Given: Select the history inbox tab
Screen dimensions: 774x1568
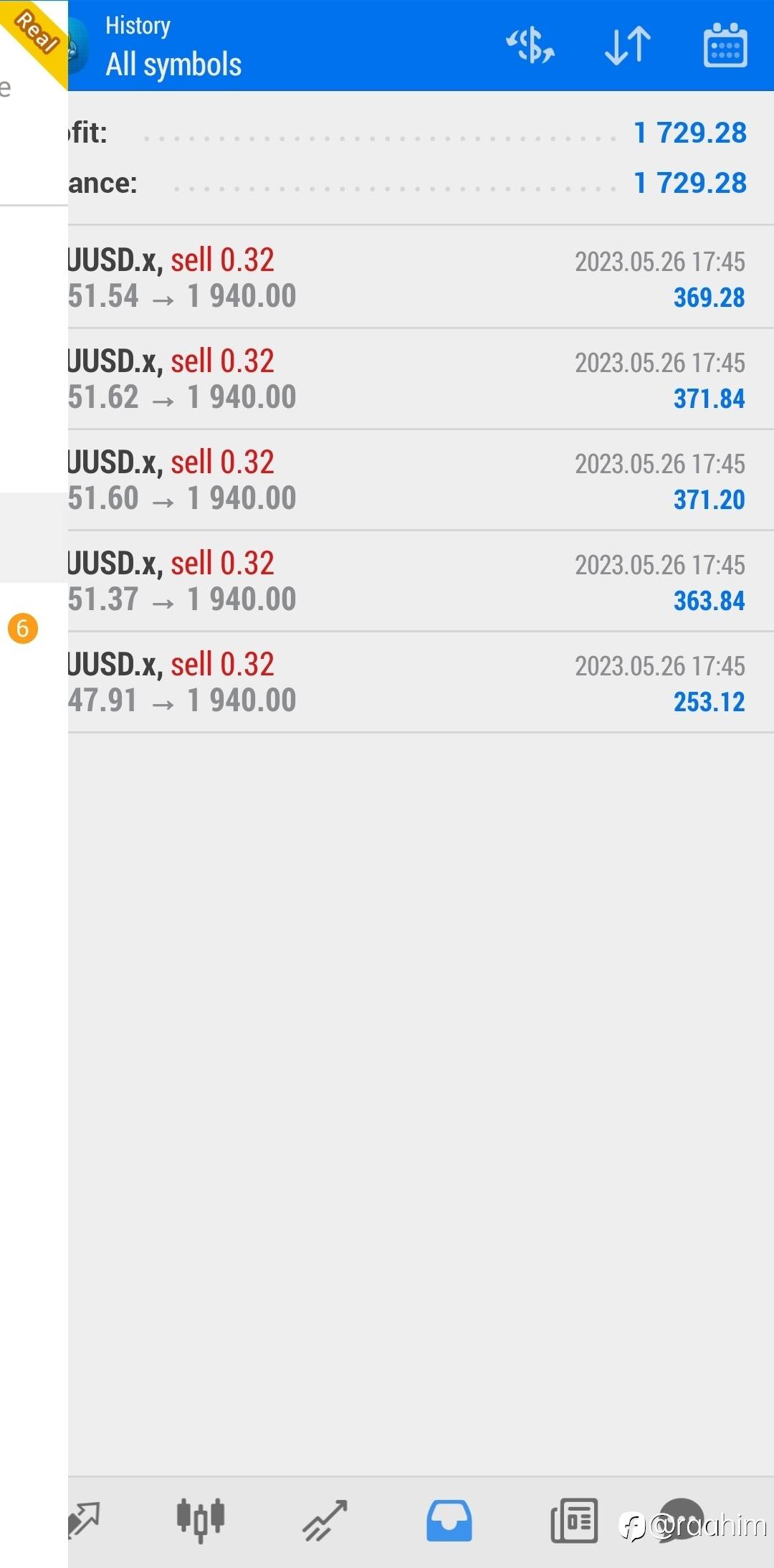Looking at the screenshot, I should click(x=449, y=1520).
